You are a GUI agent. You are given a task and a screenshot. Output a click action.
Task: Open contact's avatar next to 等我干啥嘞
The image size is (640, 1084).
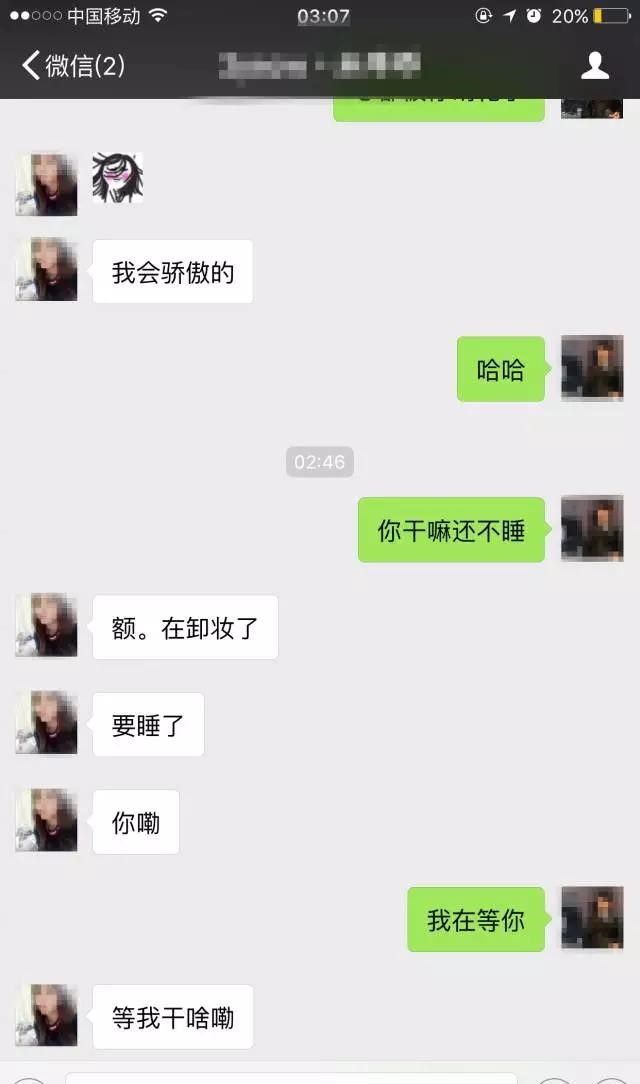(x=46, y=1016)
